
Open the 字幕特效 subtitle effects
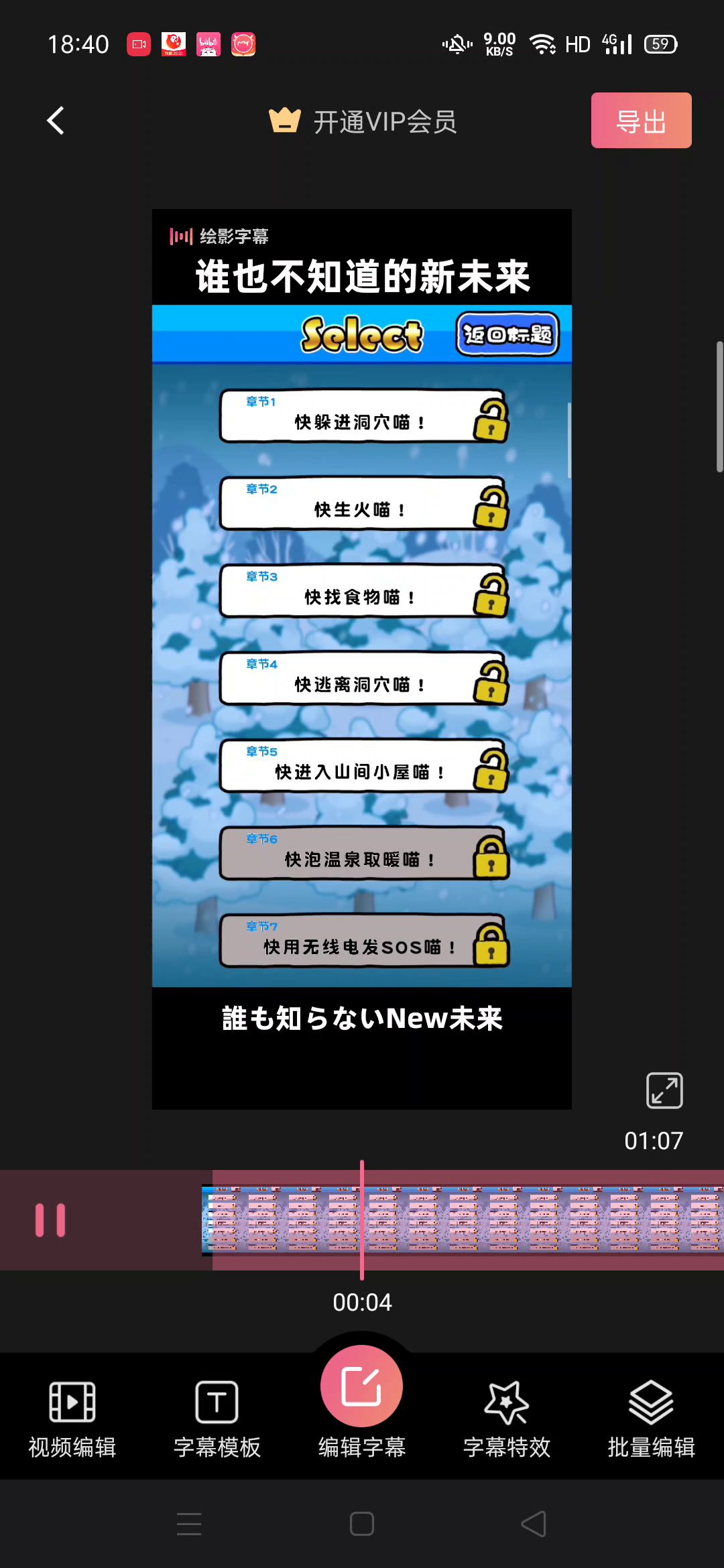(507, 1418)
